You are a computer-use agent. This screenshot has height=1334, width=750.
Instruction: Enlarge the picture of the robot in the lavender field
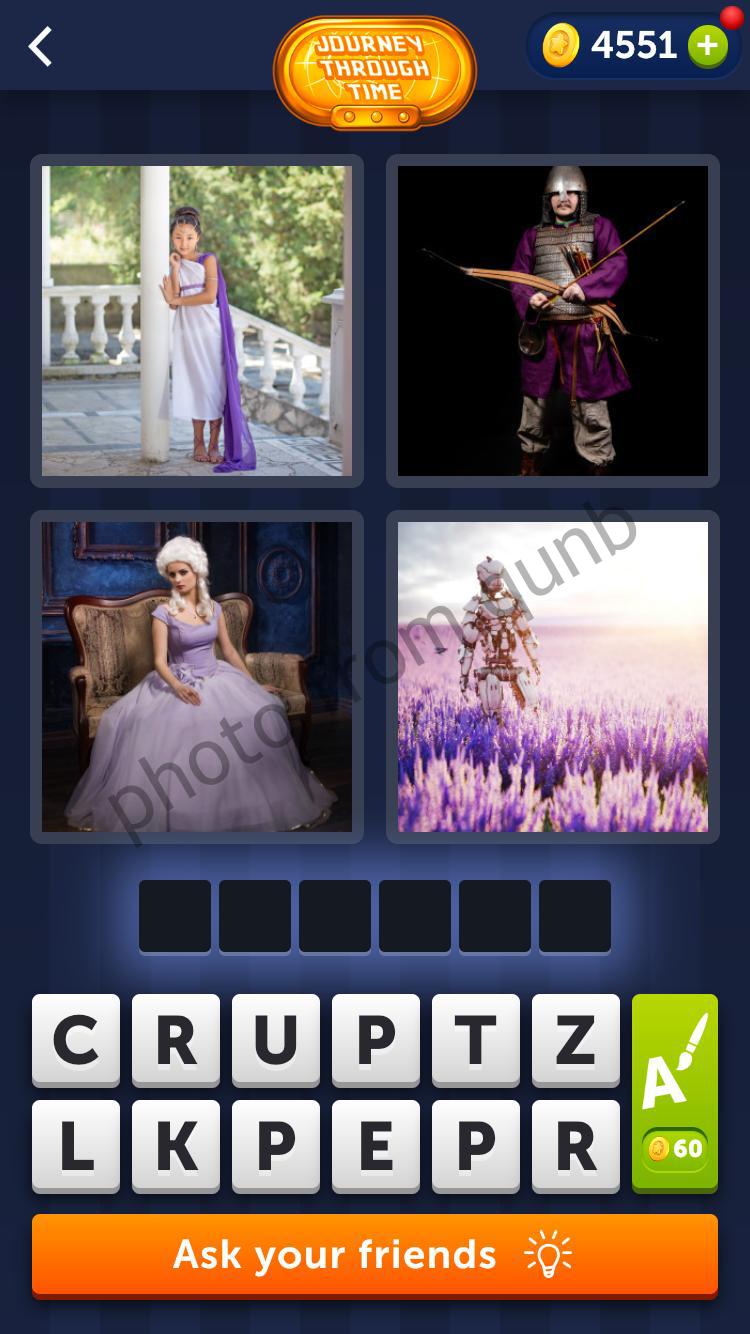[x=553, y=677]
